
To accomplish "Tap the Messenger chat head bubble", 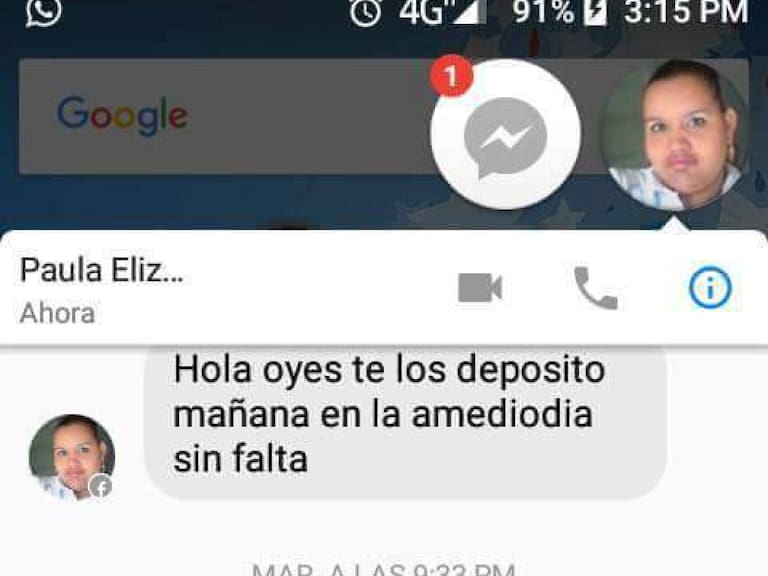I will tap(506, 135).
